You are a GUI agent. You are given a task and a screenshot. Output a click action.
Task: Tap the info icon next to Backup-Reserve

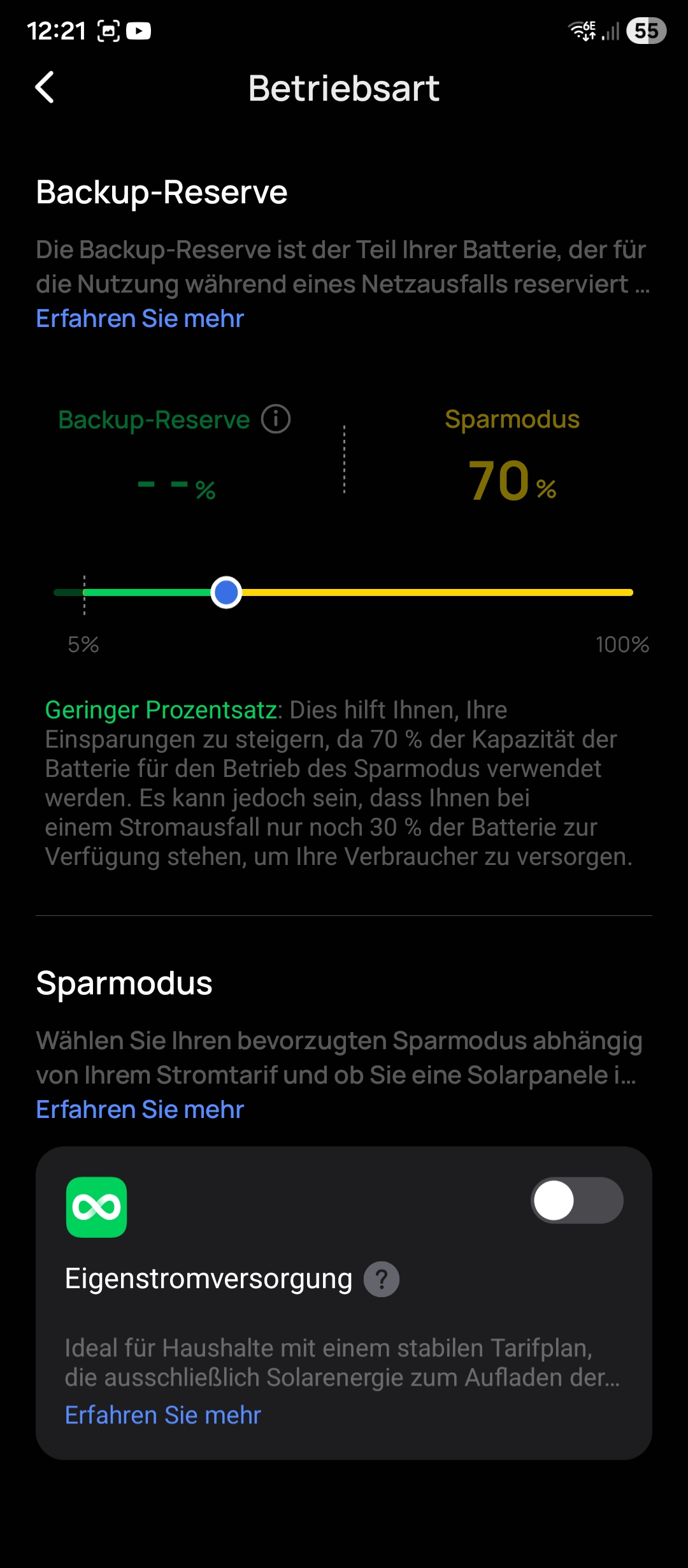click(x=276, y=419)
